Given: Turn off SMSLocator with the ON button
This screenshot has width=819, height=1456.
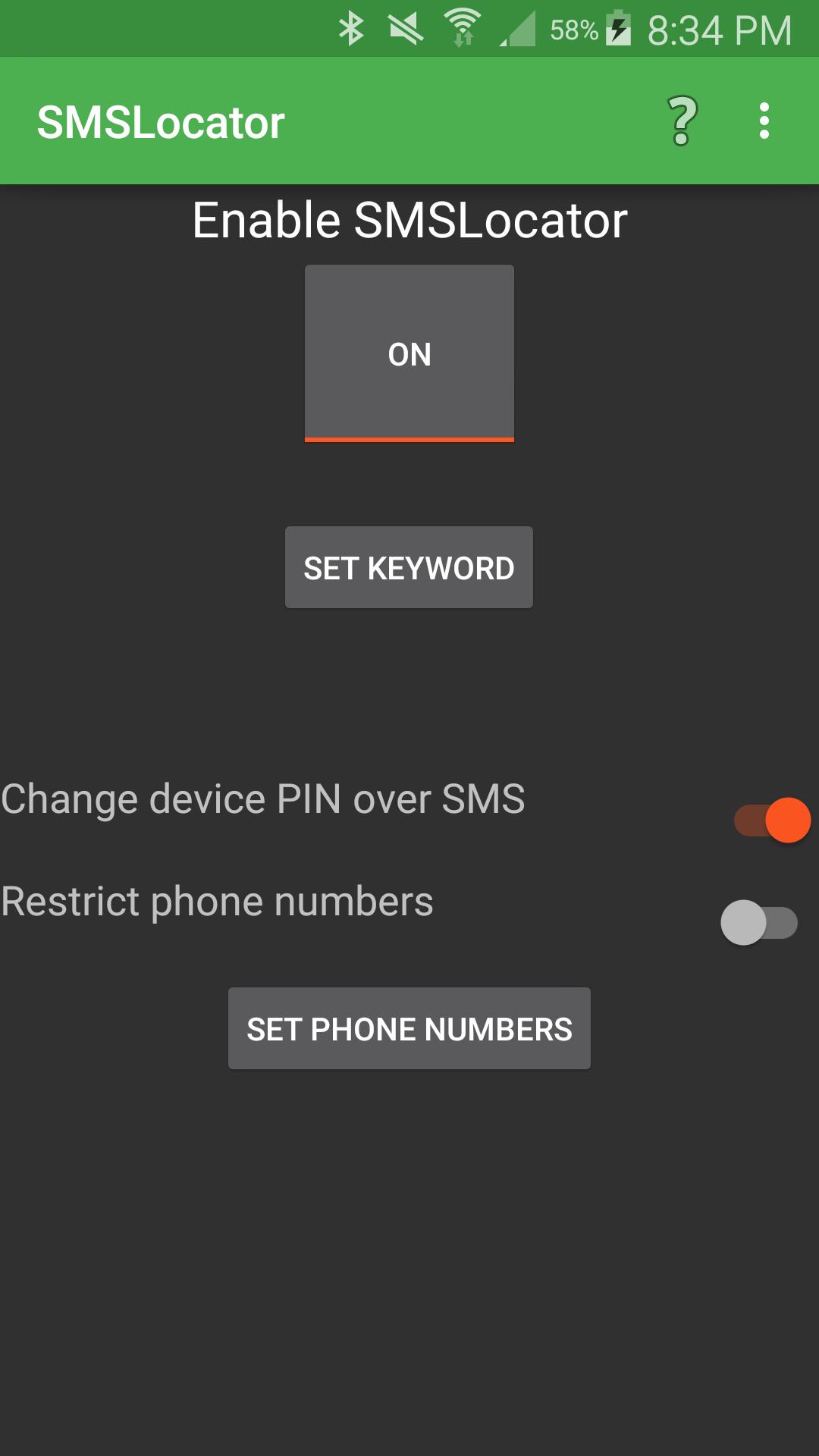Looking at the screenshot, I should pyautogui.click(x=409, y=353).
